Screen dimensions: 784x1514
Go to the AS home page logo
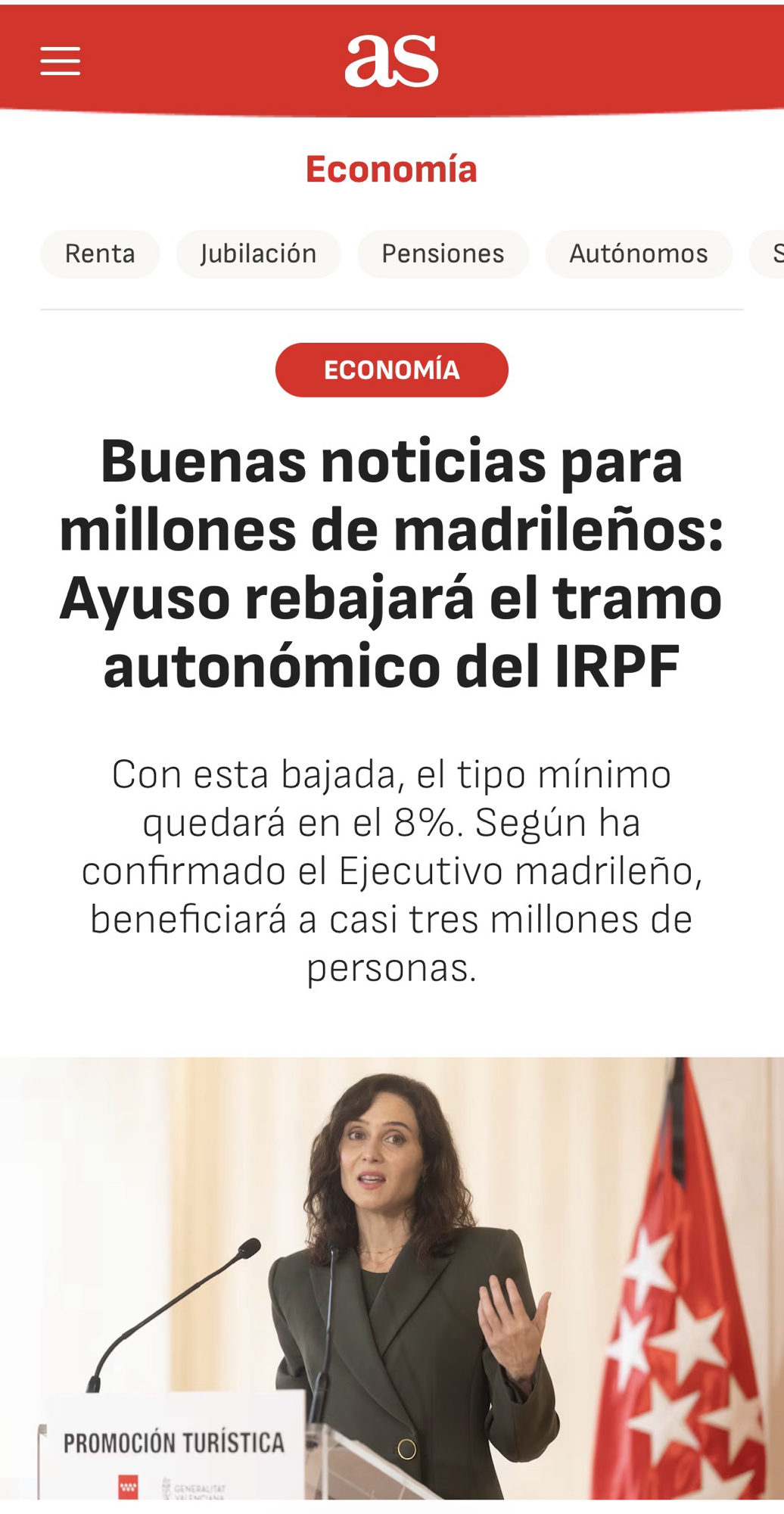(391, 61)
